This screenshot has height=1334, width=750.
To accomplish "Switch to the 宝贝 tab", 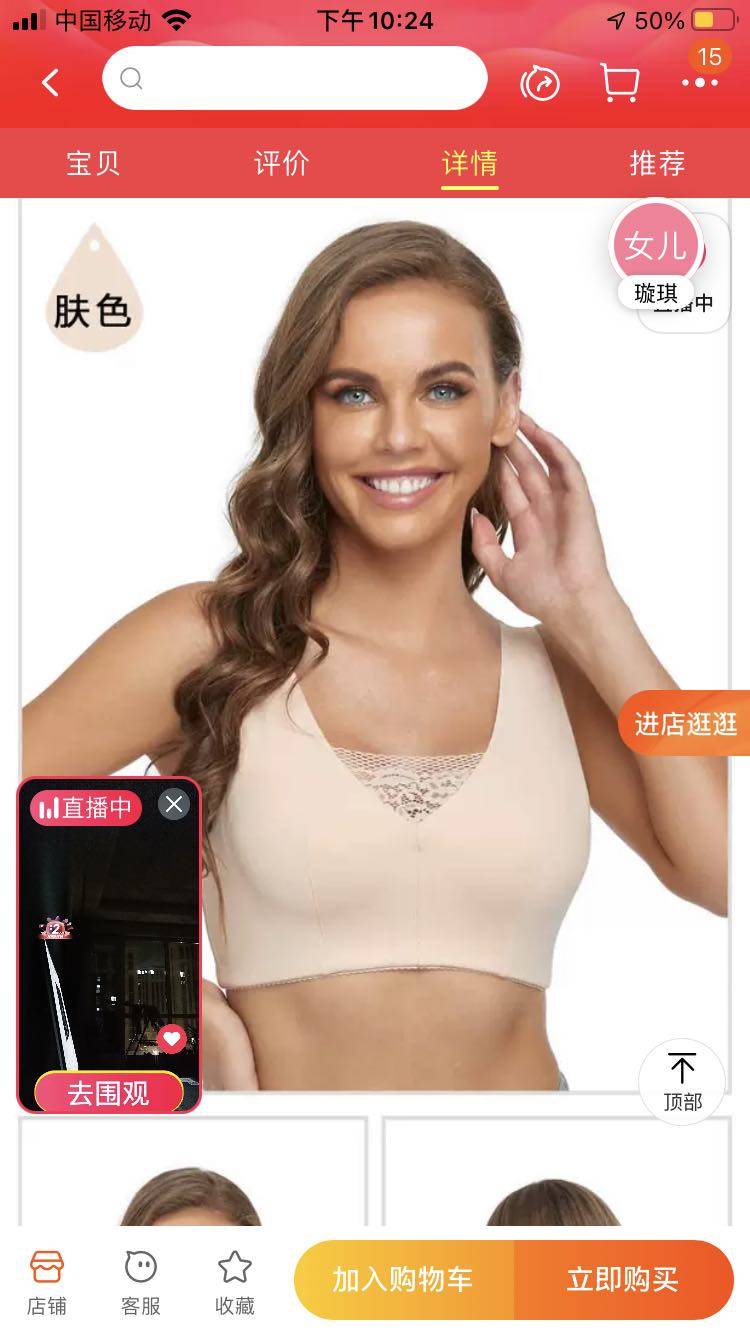I will pyautogui.click(x=93, y=163).
